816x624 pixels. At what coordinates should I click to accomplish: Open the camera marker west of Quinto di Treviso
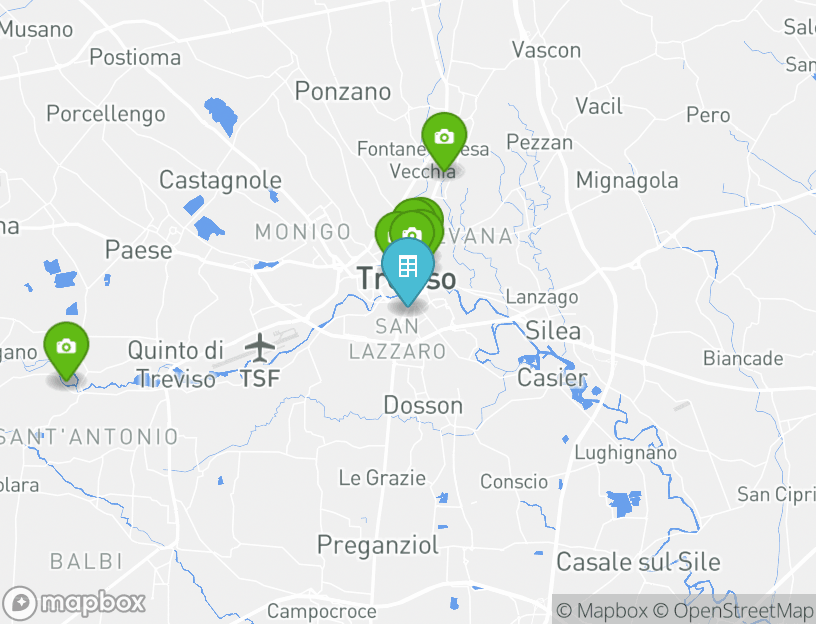click(x=66, y=349)
